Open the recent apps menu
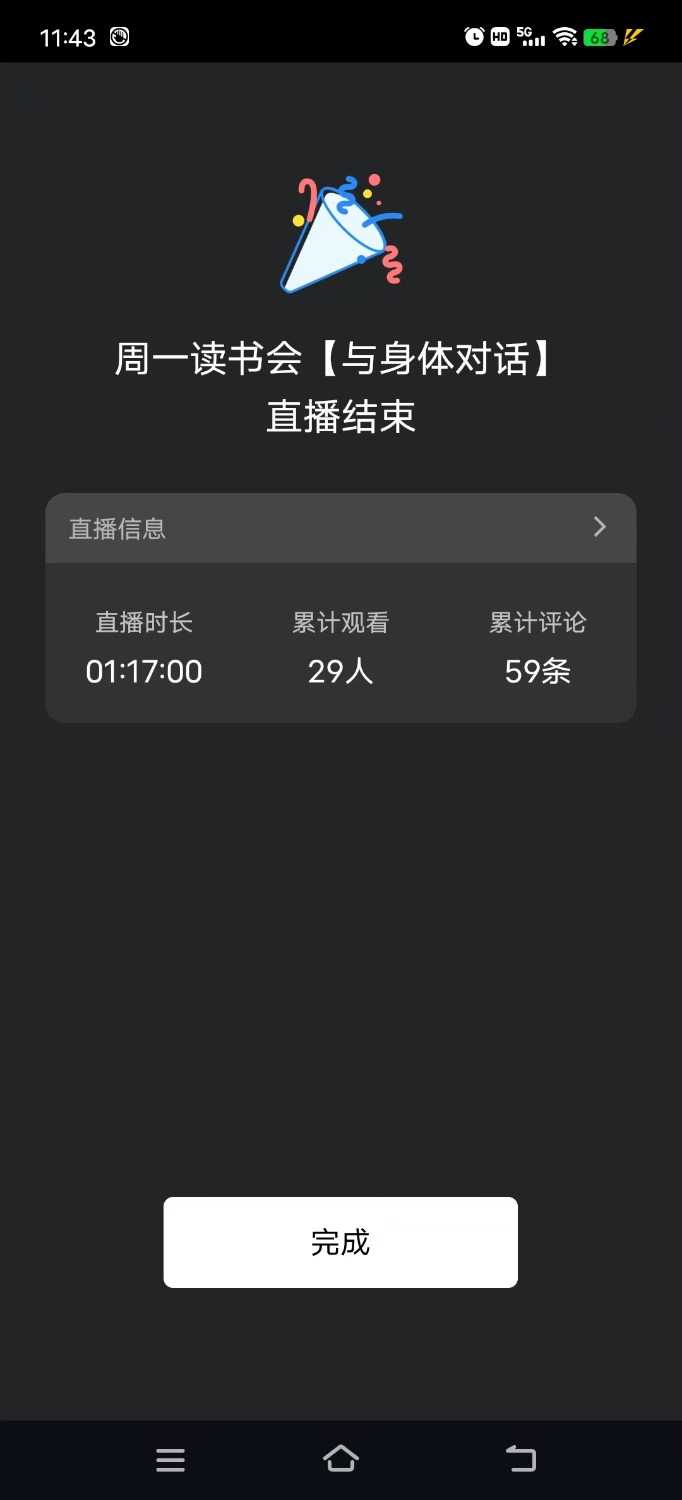The image size is (682, 1500). click(x=170, y=1460)
